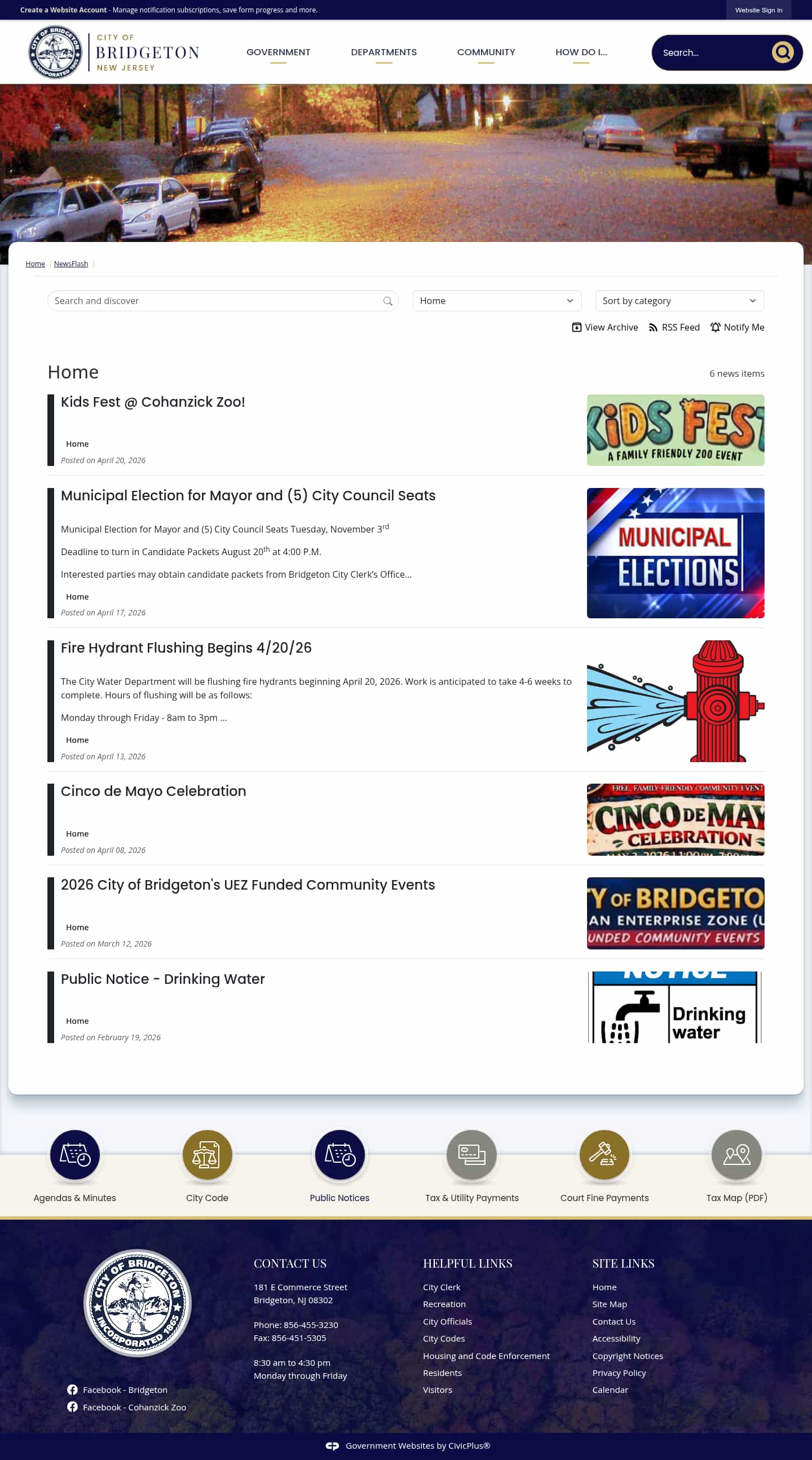Open Court Fine Payments
The height and width of the screenshot is (1460, 812).
[604, 1154]
